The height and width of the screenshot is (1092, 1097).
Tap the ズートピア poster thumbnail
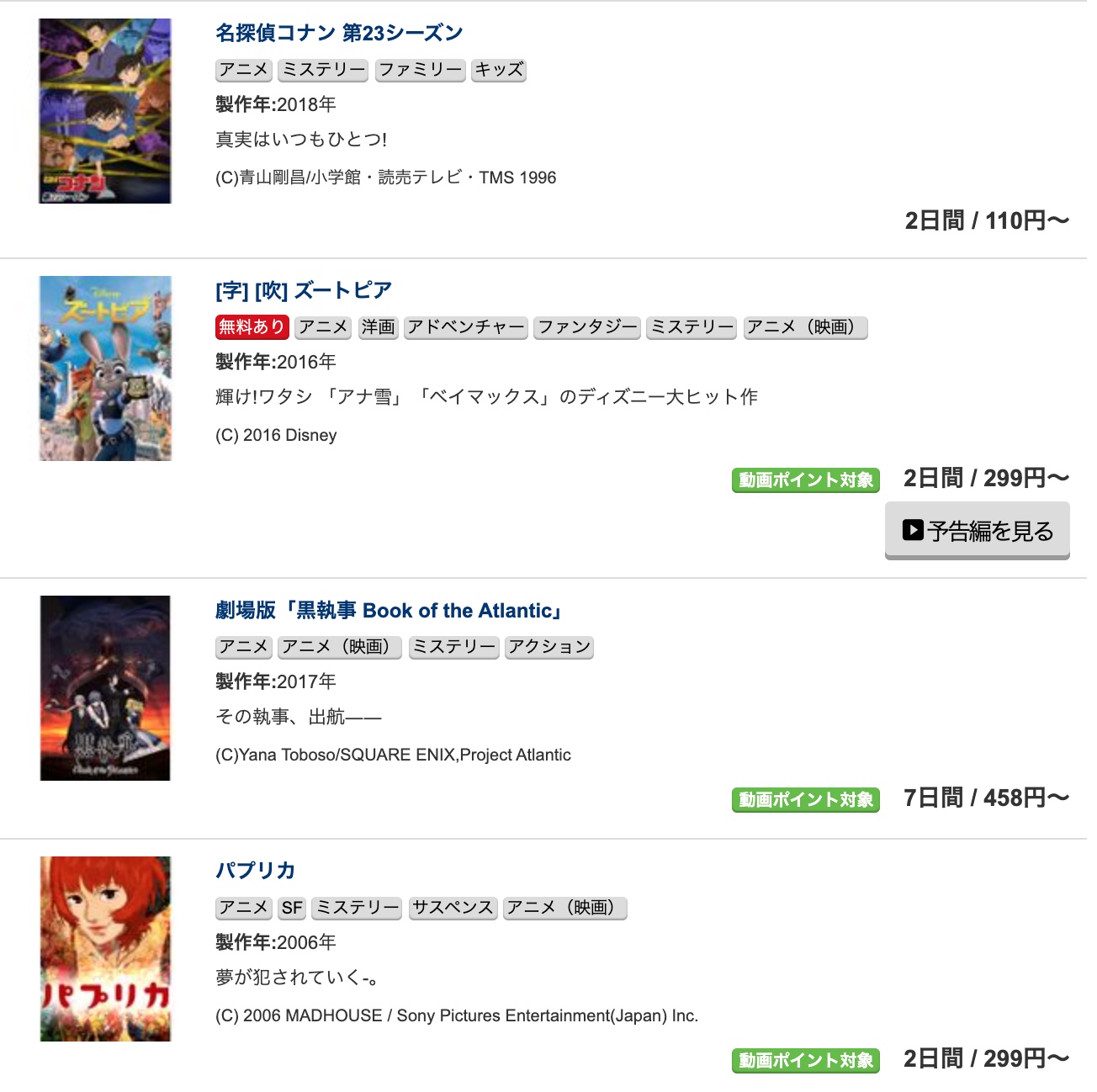point(105,368)
